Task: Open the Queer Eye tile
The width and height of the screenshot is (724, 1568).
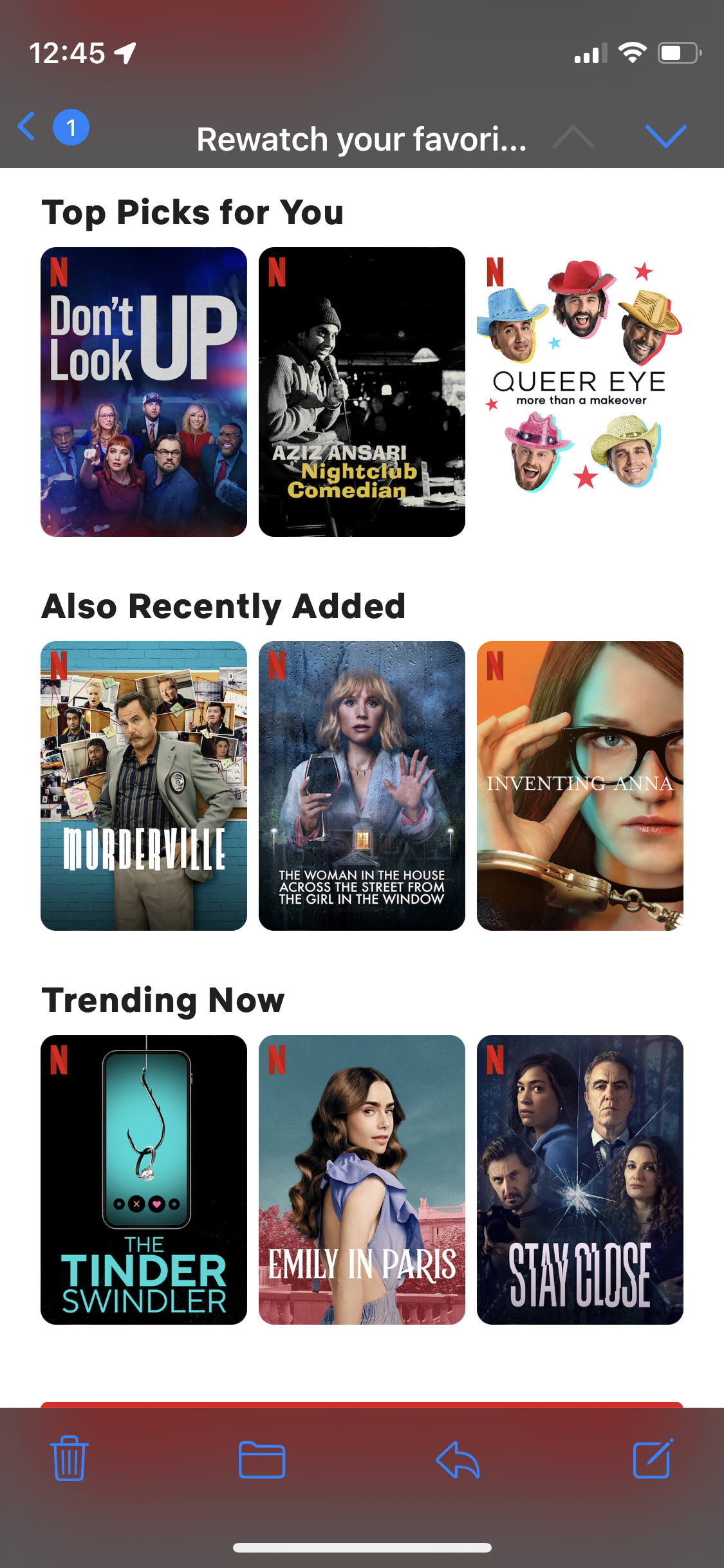Action: click(x=580, y=392)
